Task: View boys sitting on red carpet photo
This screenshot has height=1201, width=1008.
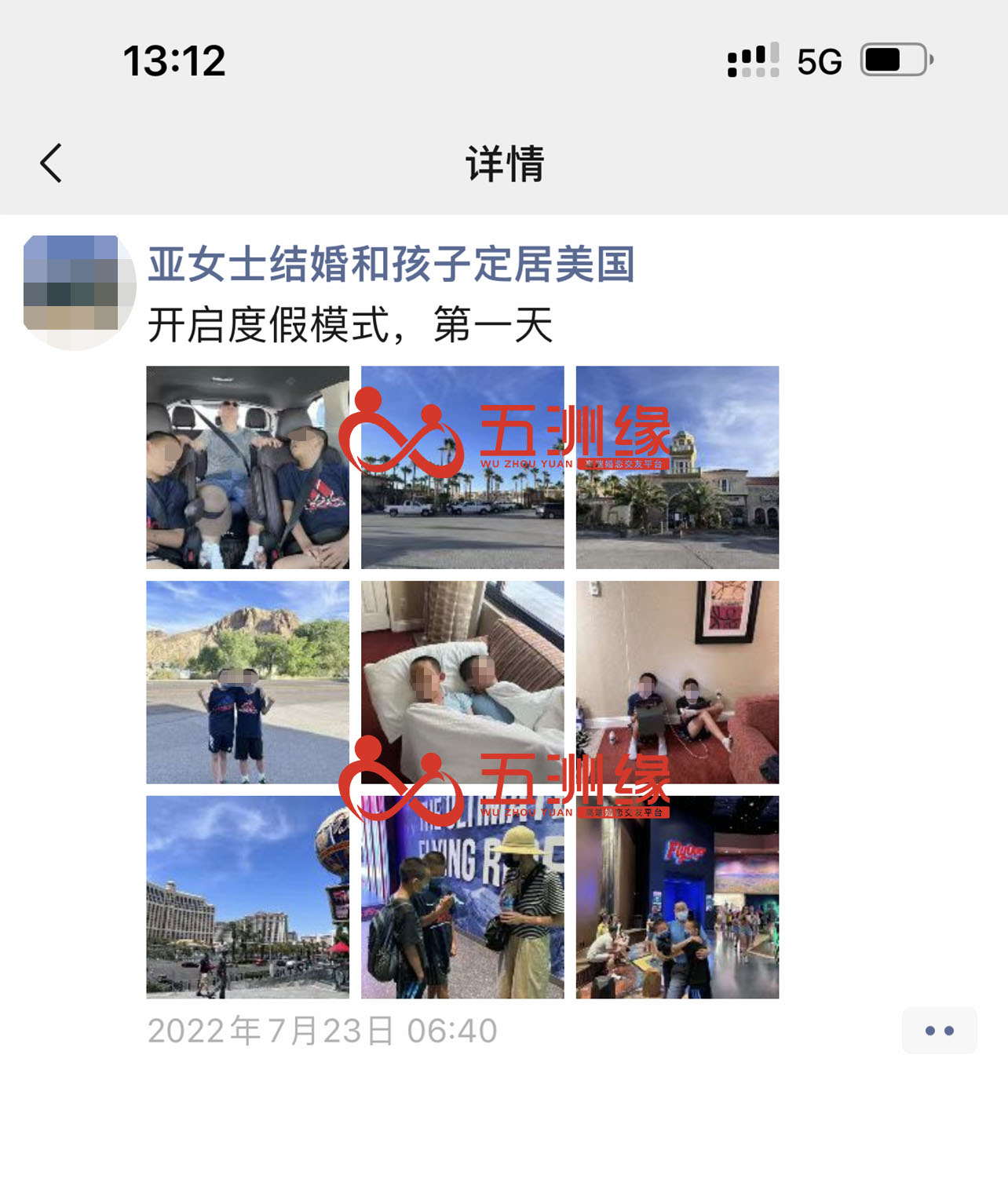Action: (x=677, y=682)
